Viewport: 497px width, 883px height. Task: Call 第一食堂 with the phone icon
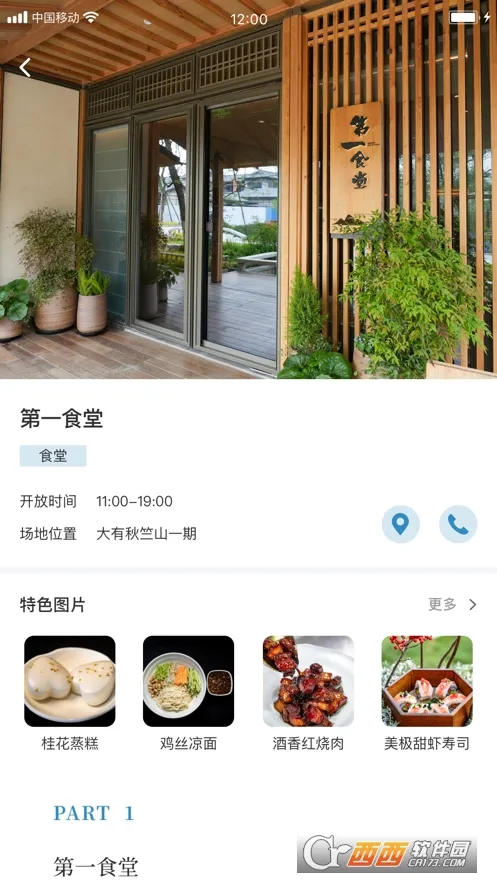pos(458,524)
